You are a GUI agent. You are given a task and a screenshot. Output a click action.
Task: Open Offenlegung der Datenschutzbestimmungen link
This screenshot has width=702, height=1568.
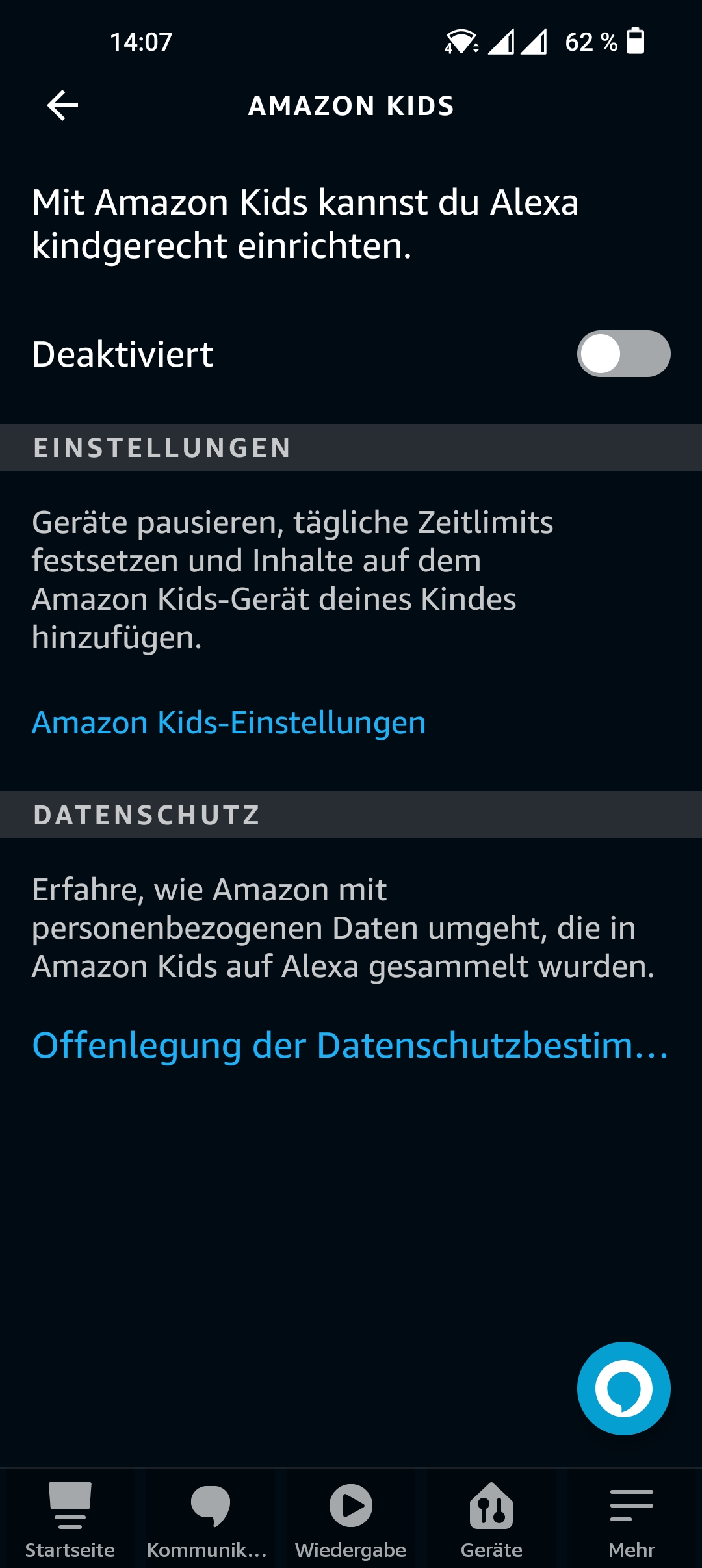350,1046
